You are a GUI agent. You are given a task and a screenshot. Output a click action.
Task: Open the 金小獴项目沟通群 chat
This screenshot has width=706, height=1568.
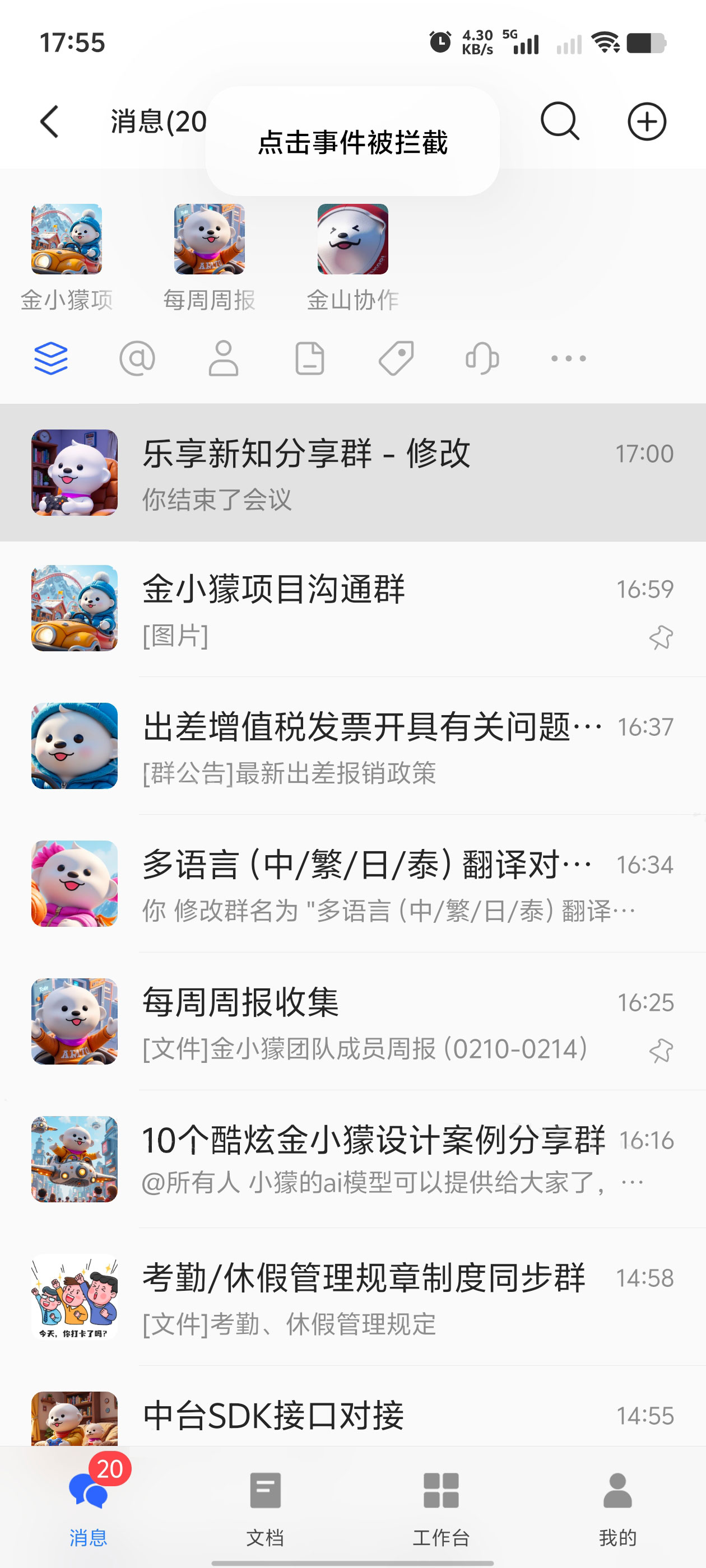coord(352,609)
